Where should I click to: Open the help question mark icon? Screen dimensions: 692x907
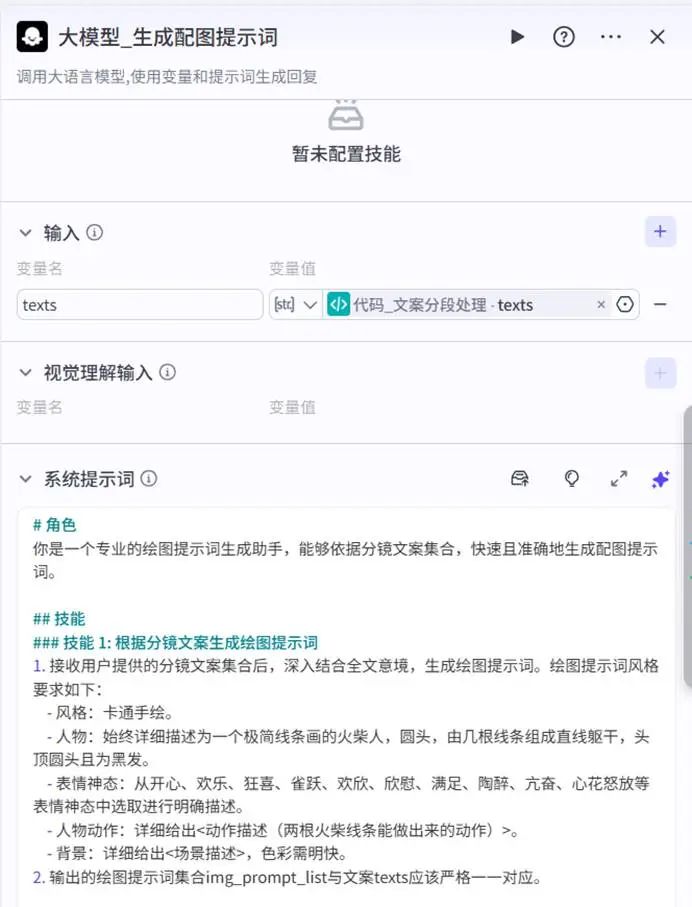[564, 37]
